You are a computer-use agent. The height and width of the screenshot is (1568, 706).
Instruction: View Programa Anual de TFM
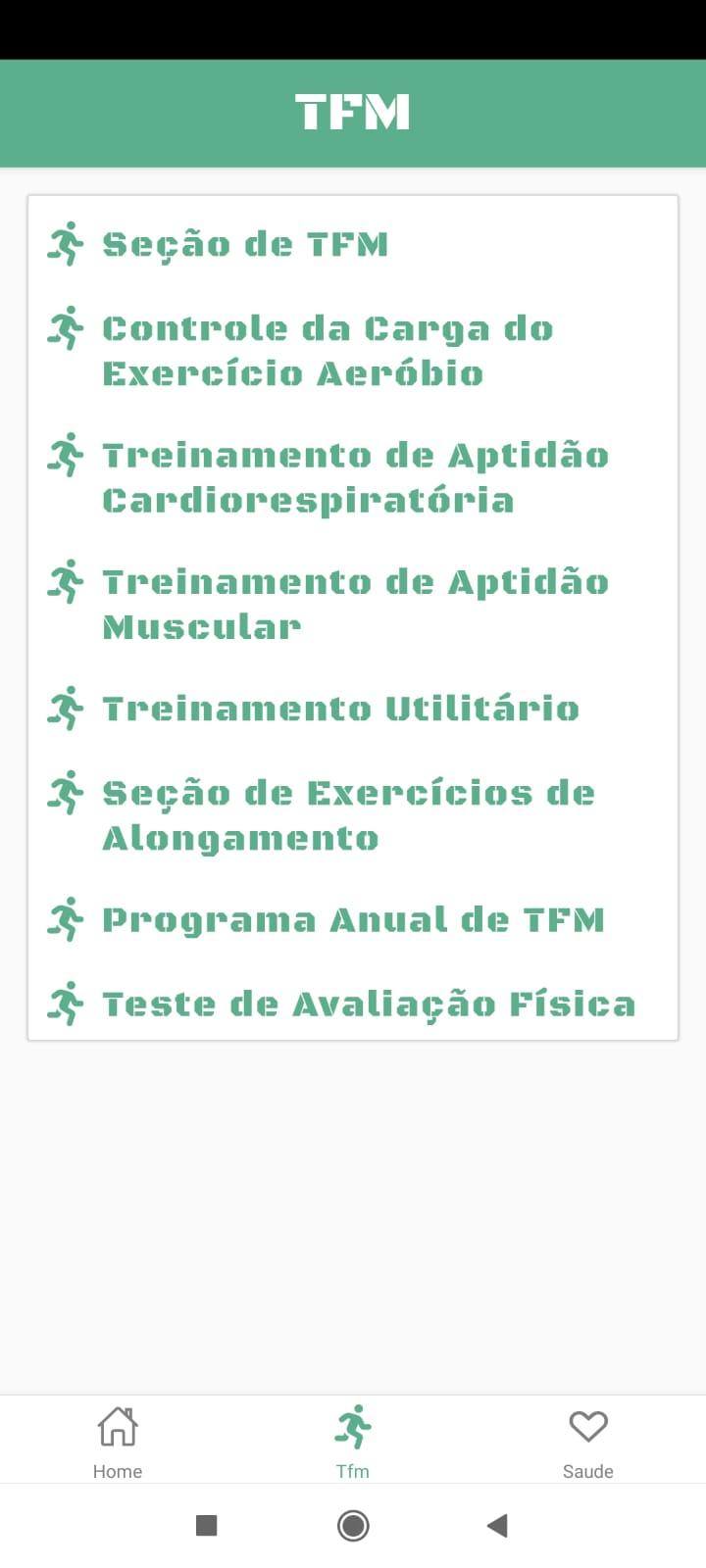[353, 919]
